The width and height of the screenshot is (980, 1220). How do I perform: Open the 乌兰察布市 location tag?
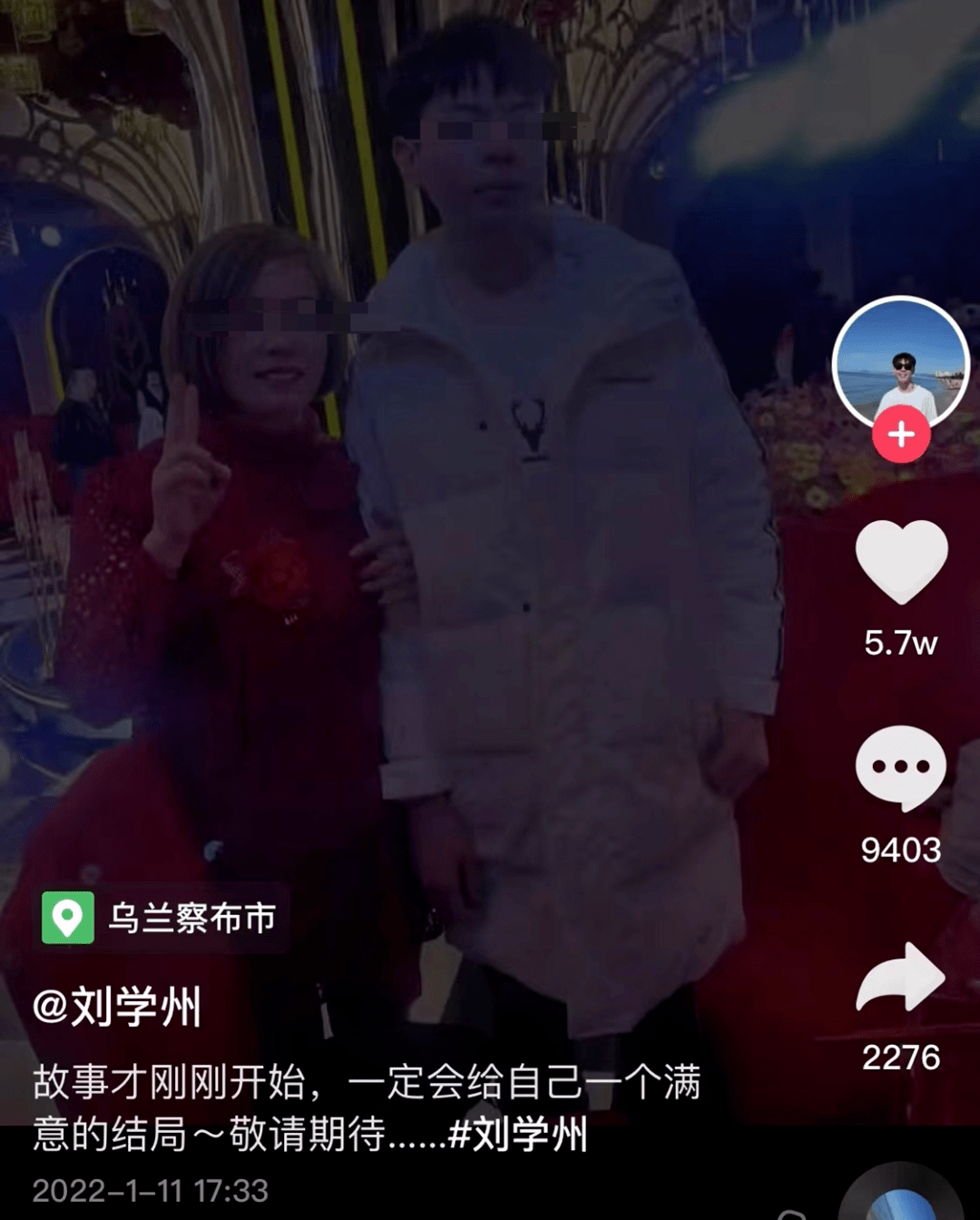click(x=162, y=918)
